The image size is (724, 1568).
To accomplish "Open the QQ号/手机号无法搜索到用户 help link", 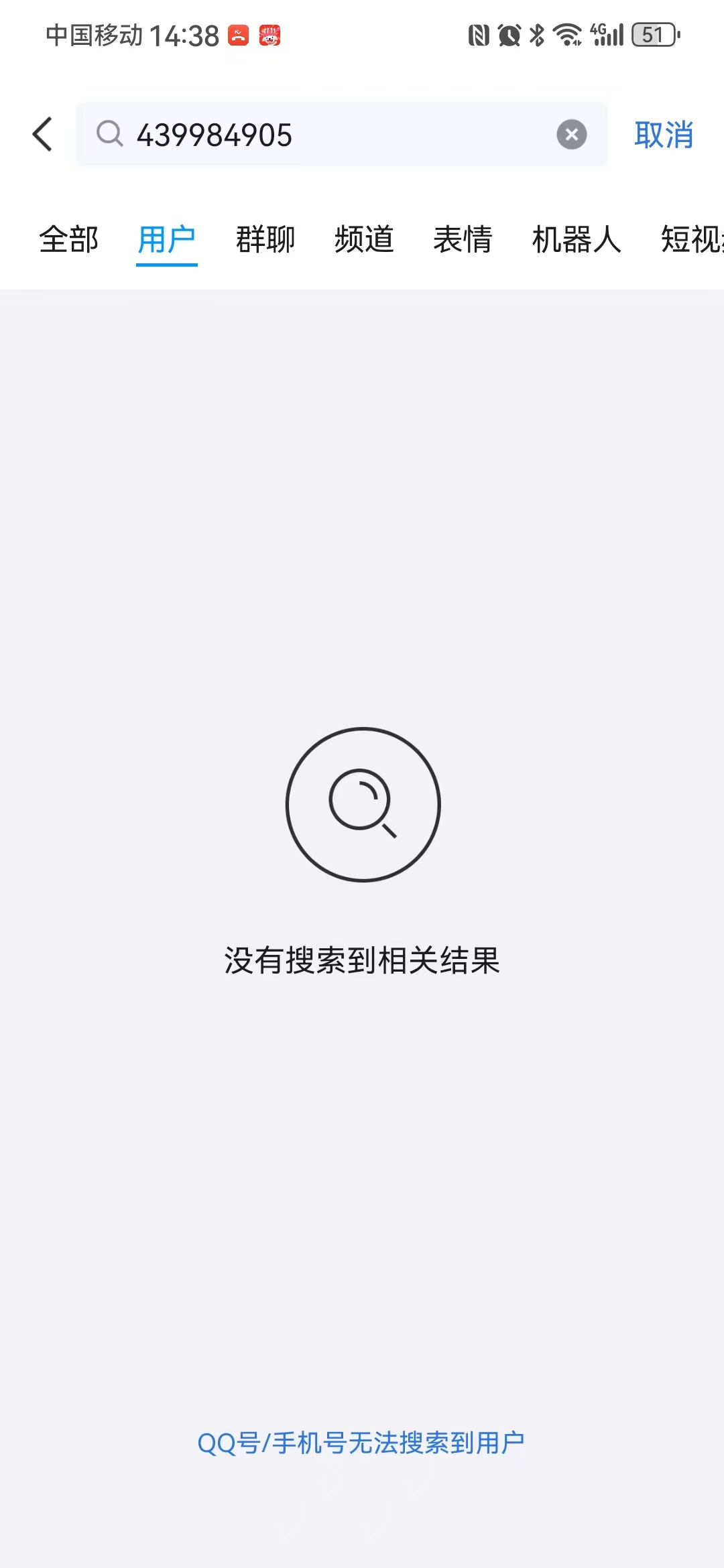I will pos(361,1443).
